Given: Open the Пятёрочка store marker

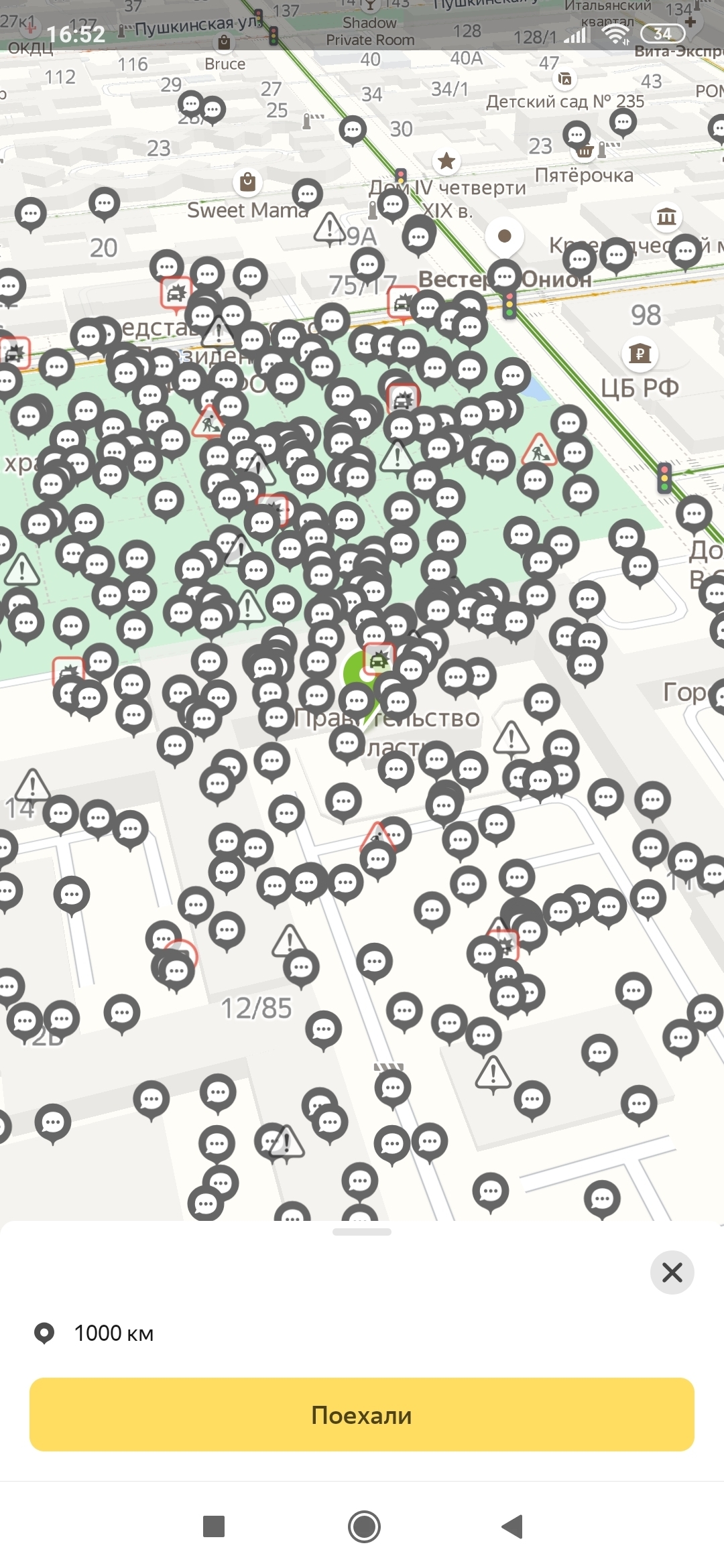Looking at the screenshot, I should click(x=585, y=151).
